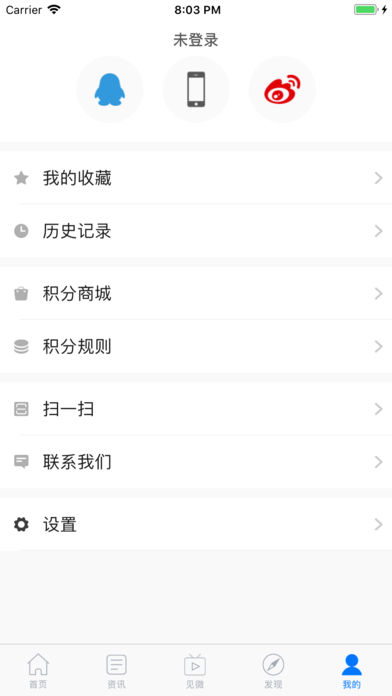392x696 pixels.
Task: Select the 我的 profile tab
Action: (x=352, y=671)
